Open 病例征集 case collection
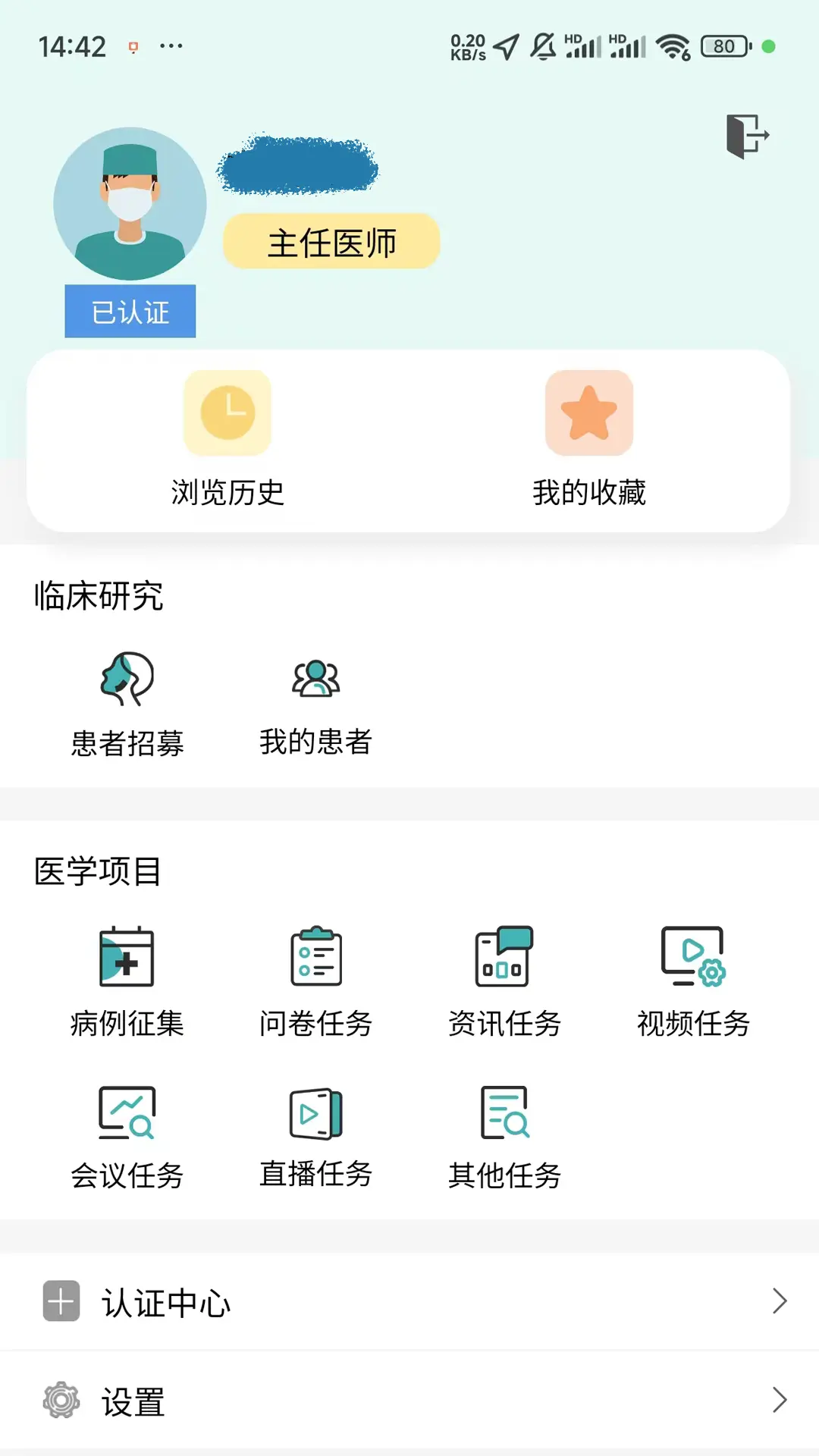The width and height of the screenshot is (819, 1456). pyautogui.click(x=127, y=982)
